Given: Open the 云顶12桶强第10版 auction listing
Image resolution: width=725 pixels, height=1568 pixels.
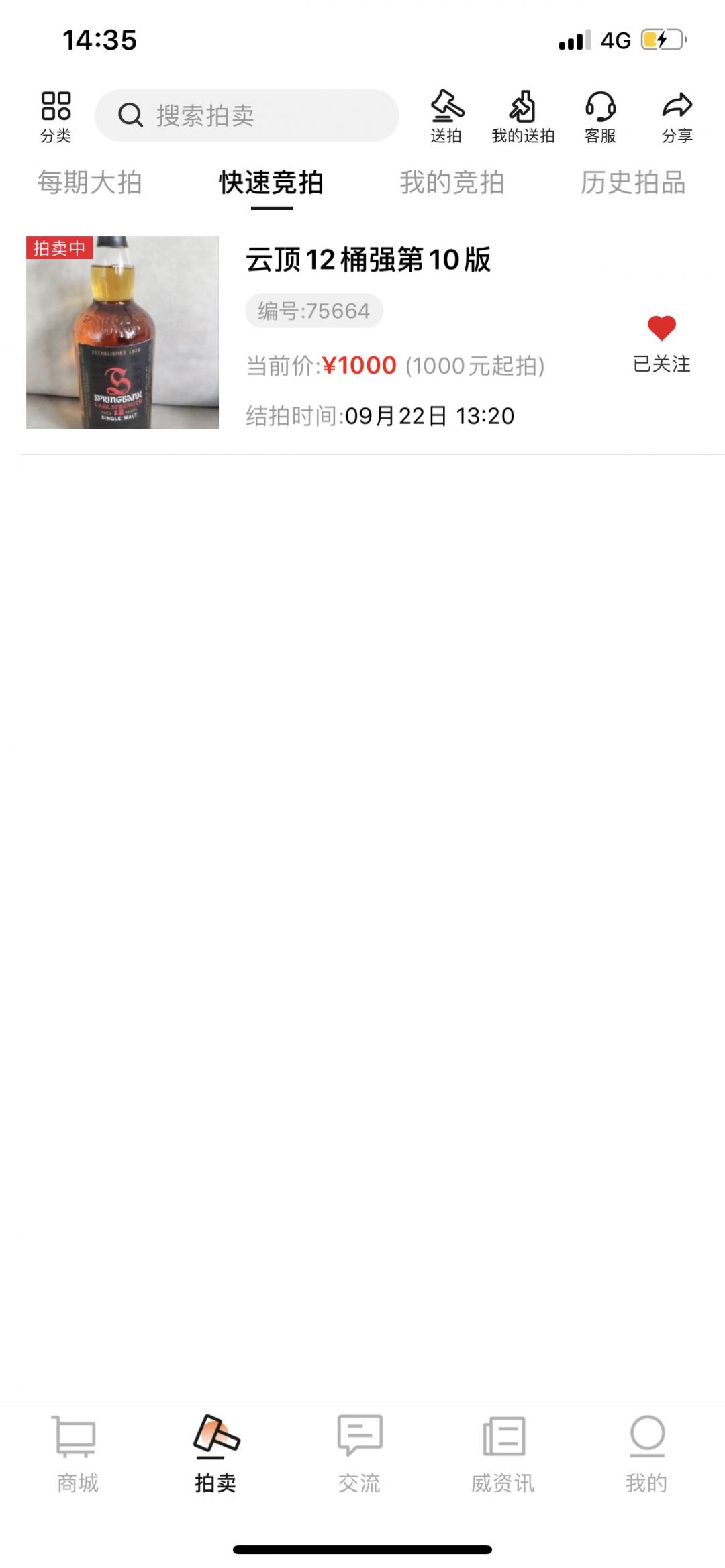Looking at the screenshot, I should click(368, 260).
